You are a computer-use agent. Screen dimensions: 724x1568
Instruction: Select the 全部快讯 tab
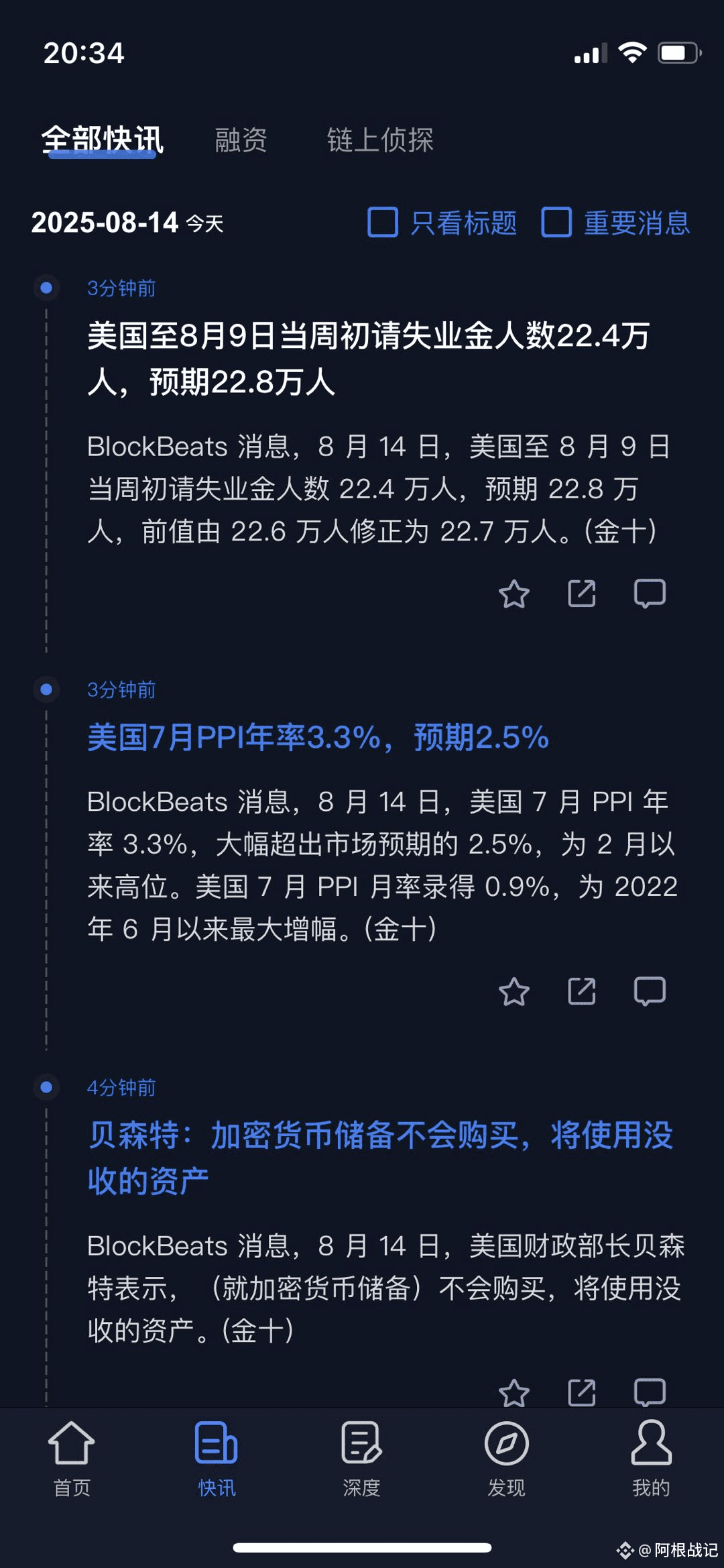tap(102, 140)
